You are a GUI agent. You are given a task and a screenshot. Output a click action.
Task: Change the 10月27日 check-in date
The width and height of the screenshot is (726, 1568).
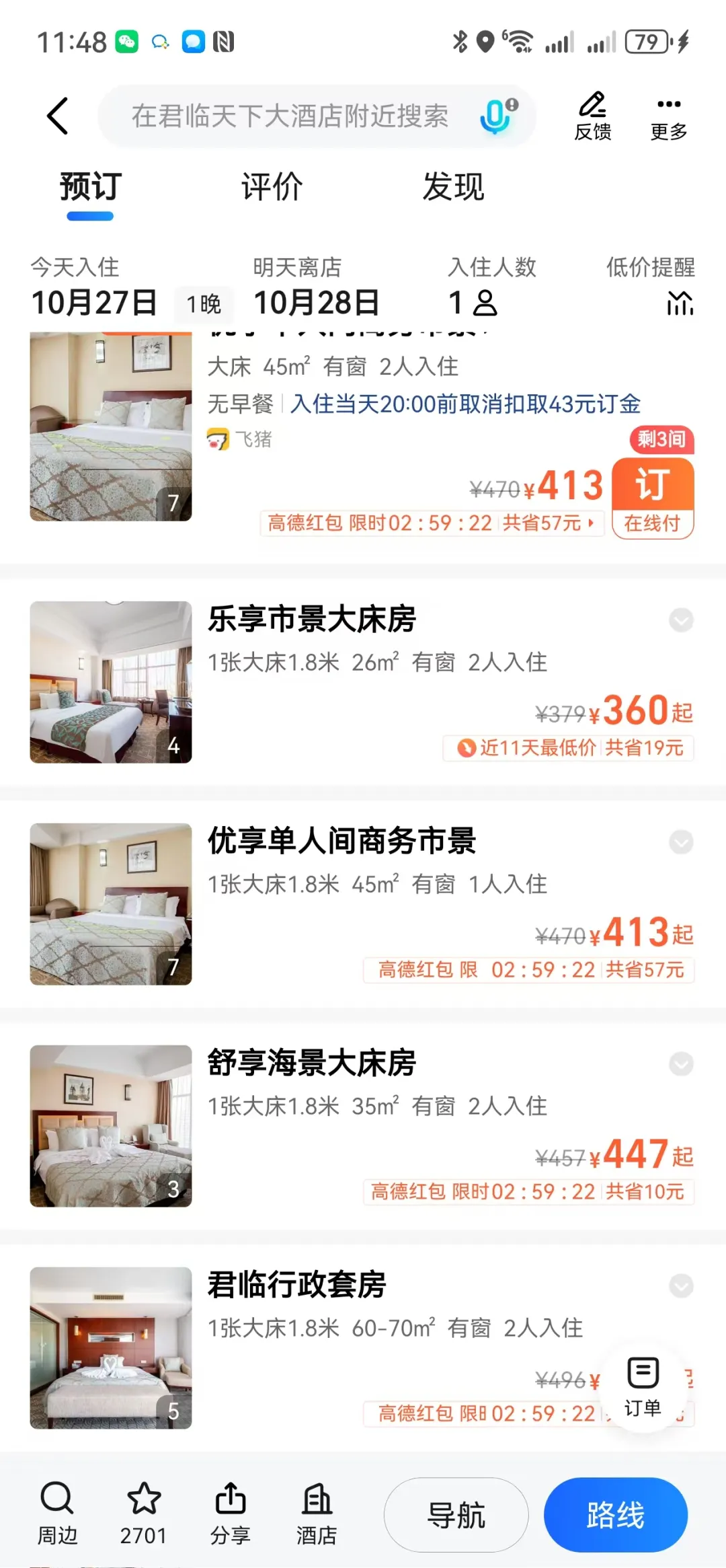tap(94, 302)
